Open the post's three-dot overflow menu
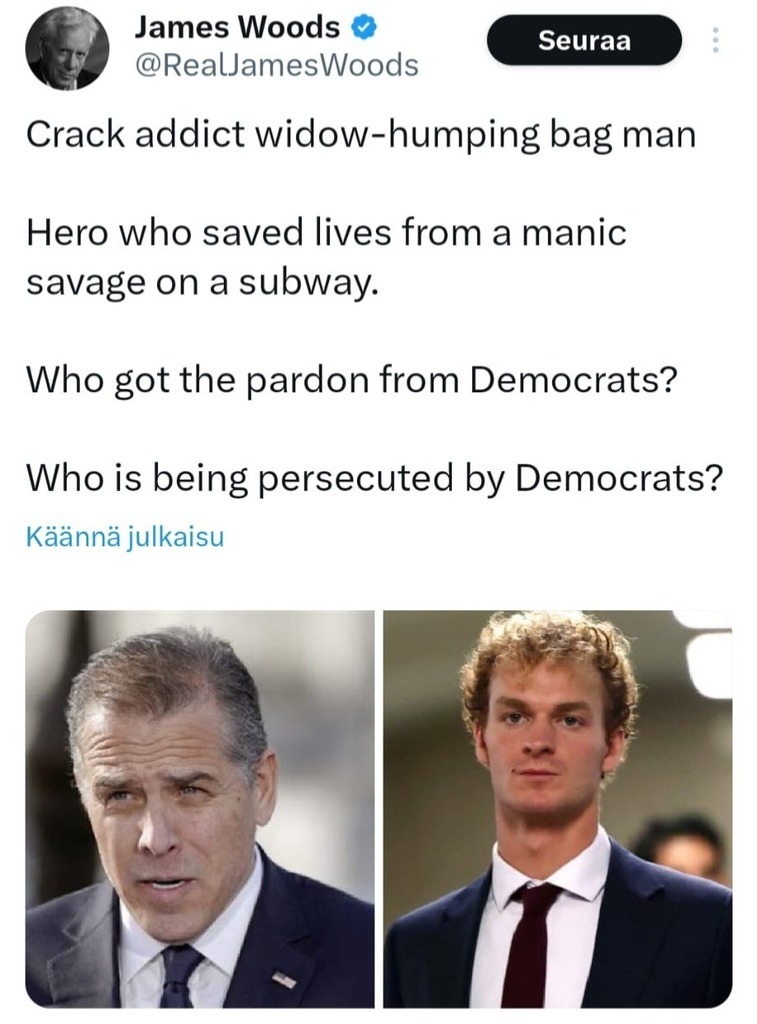Viewport: 757px width, 1024px height. pos(714,40)
